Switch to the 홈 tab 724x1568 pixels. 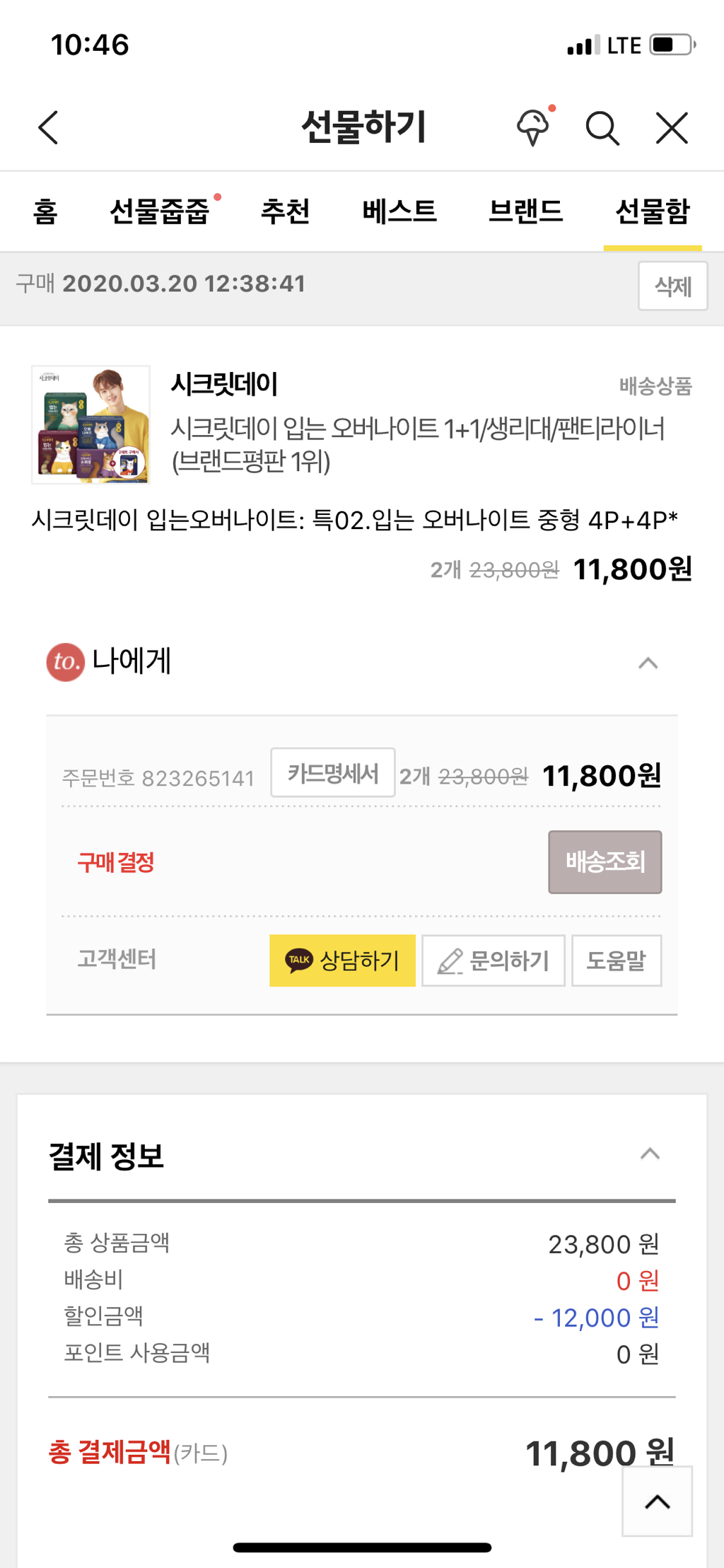45,211
